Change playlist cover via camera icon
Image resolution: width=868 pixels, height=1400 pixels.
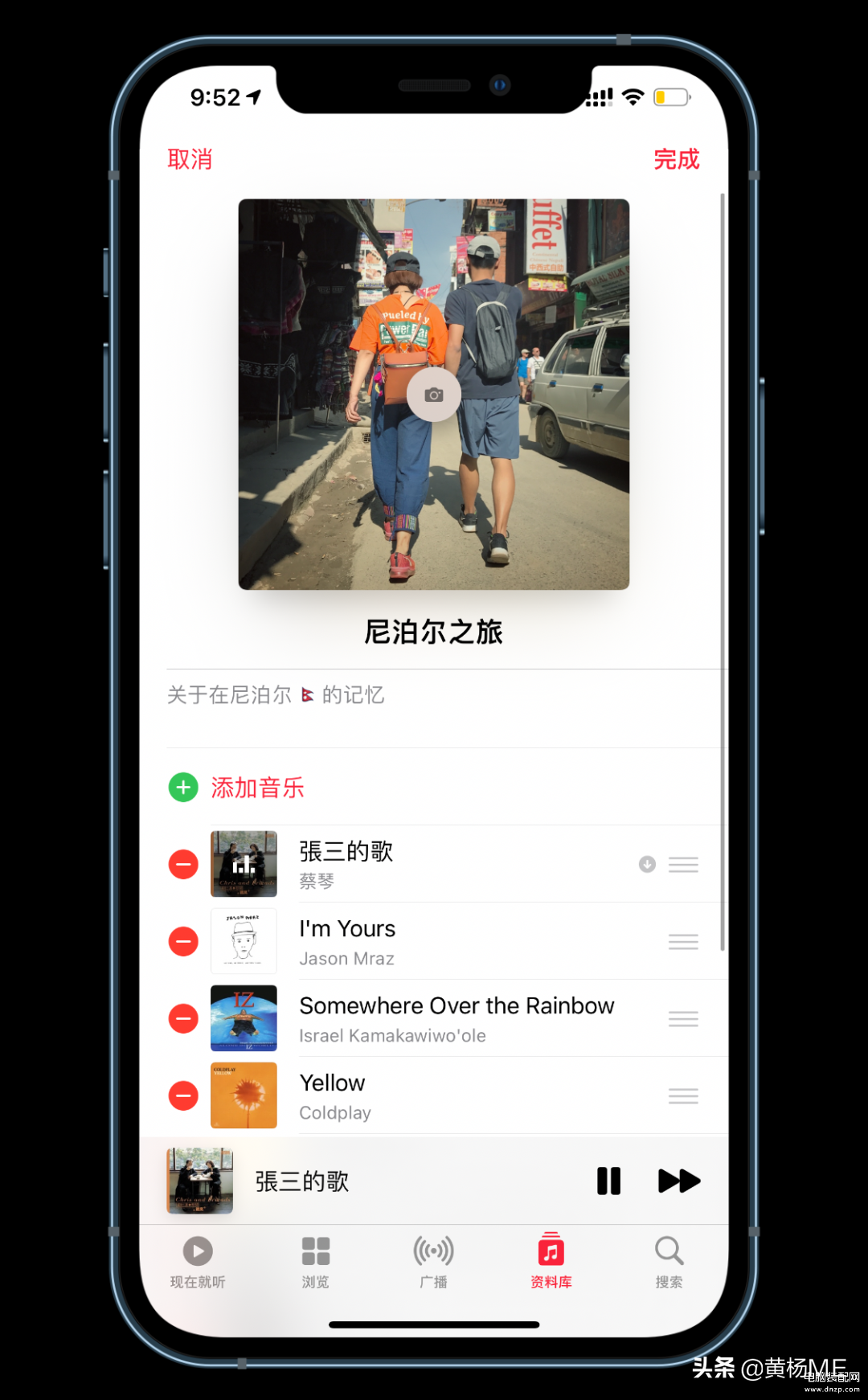434,395
